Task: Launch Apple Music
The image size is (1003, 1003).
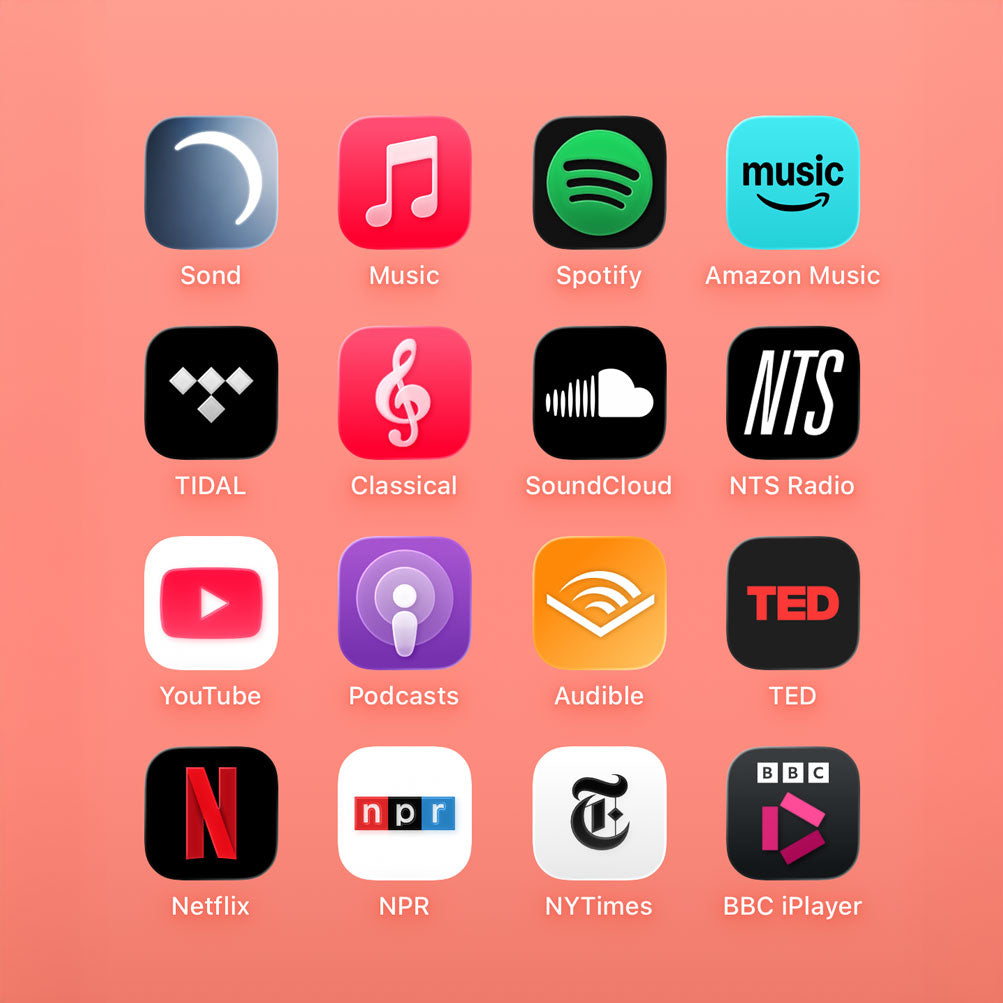Action: pyautogui.click(x=404, y=182)
